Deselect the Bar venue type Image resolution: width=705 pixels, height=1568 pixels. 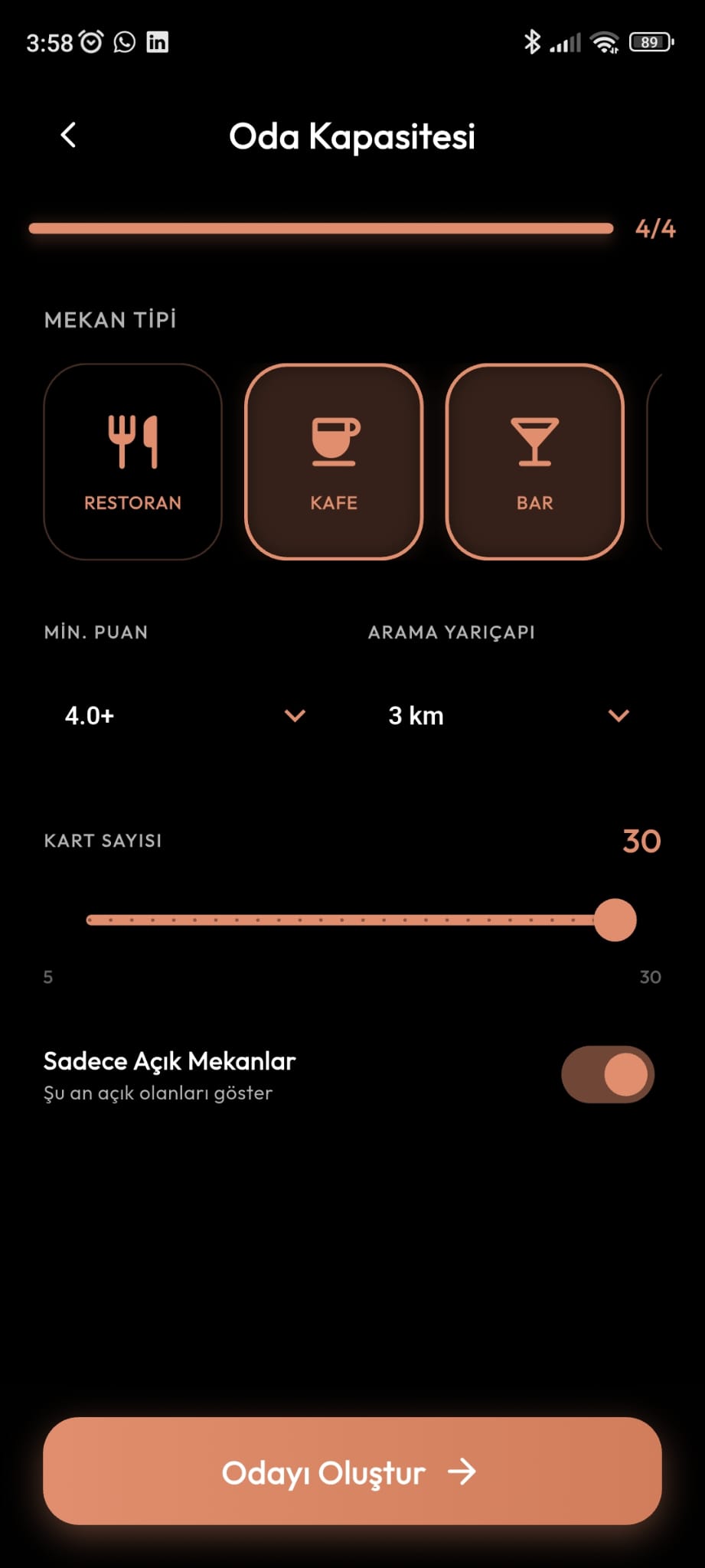[534, 462]
